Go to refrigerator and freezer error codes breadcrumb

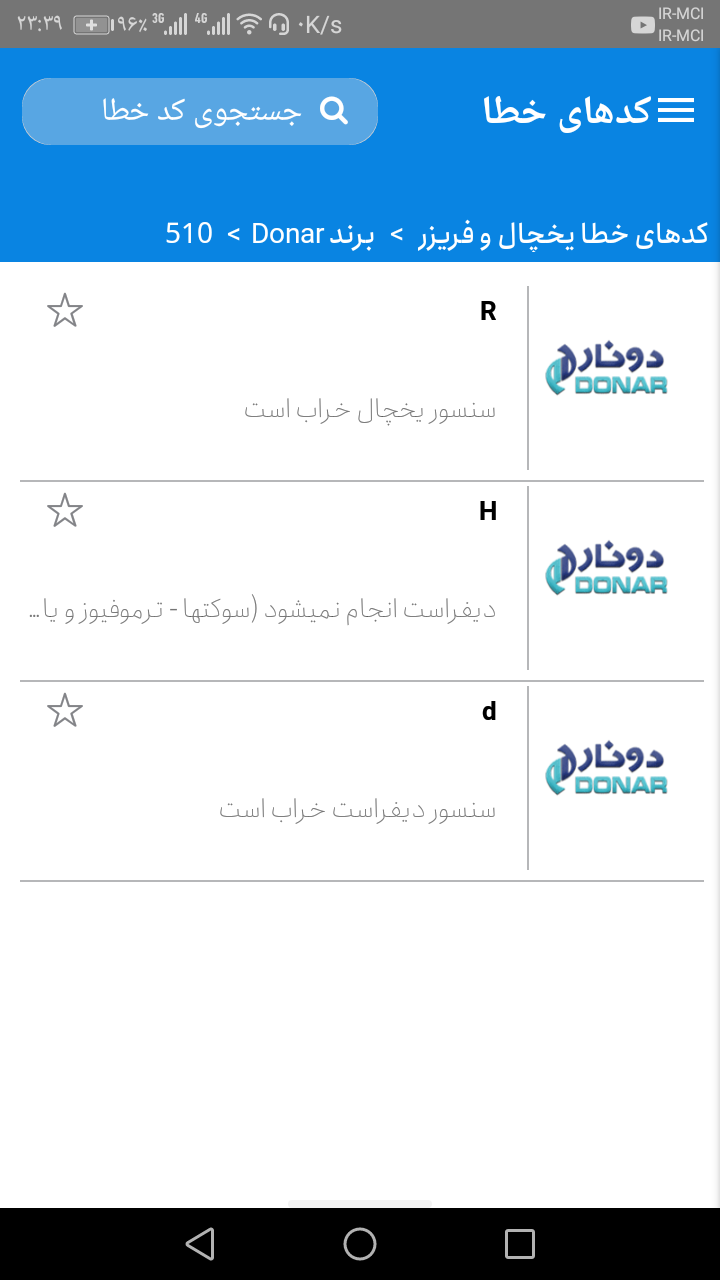[564, 234]
